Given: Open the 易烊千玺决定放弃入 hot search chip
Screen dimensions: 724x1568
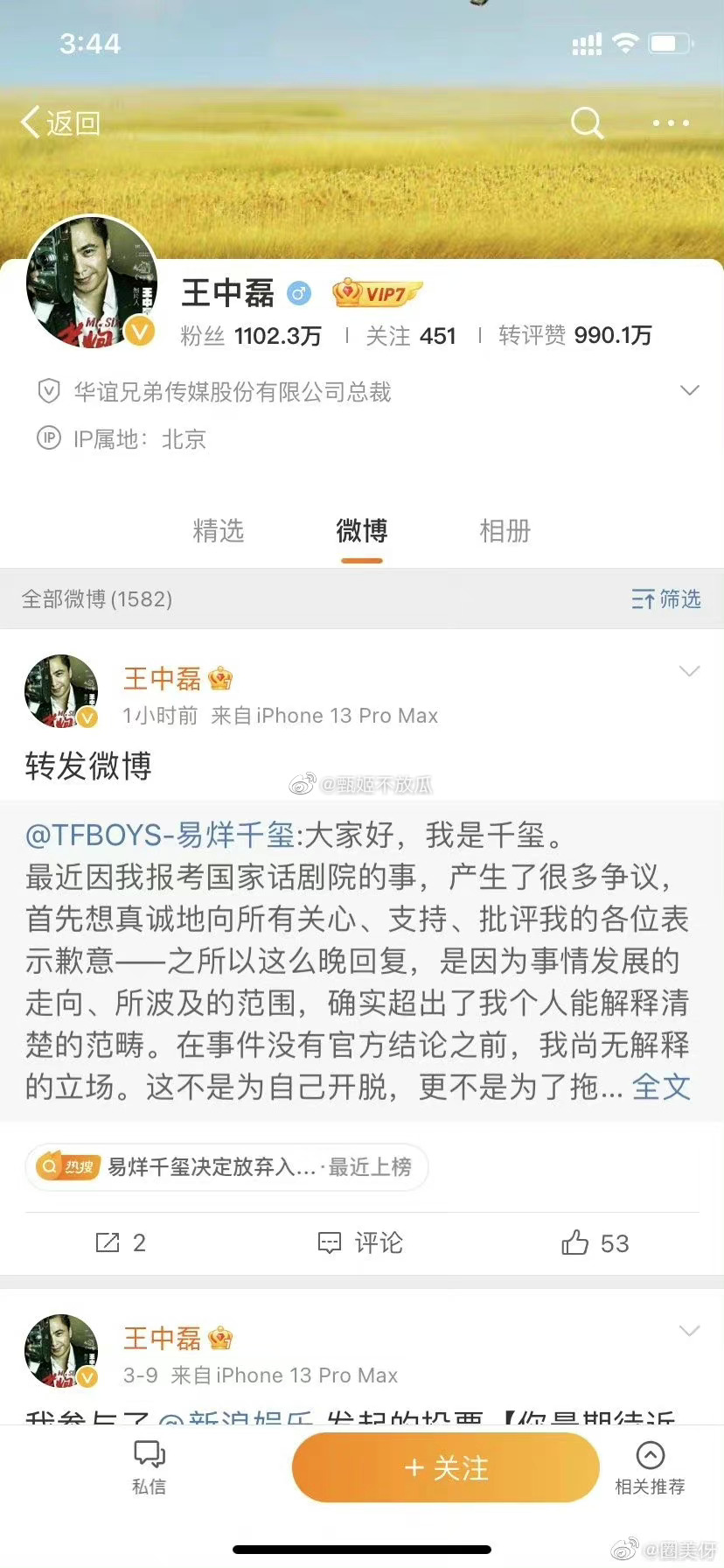Looking at the screenshot, I should tap(226, 1167).
